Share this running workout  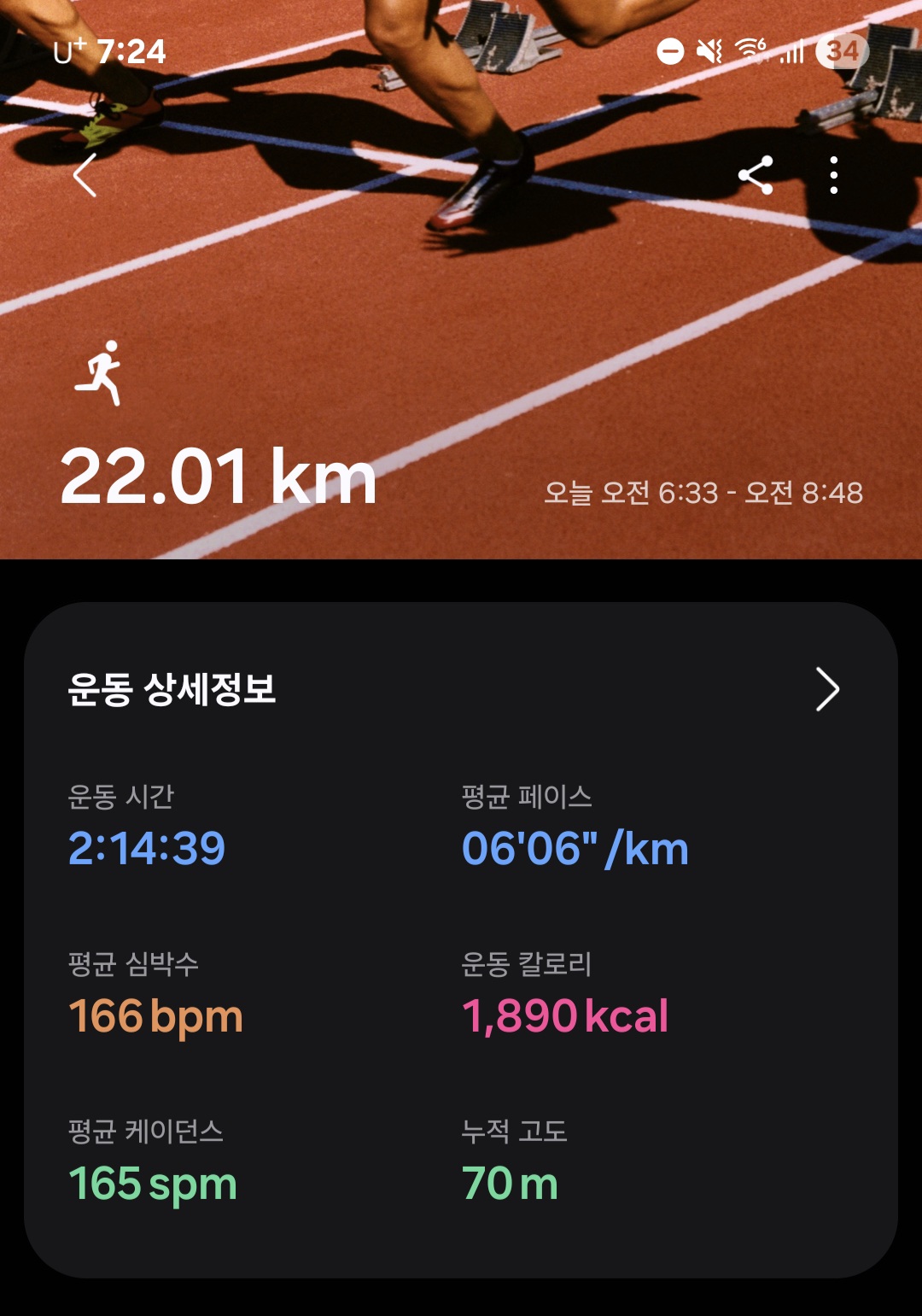click(756, 176)
